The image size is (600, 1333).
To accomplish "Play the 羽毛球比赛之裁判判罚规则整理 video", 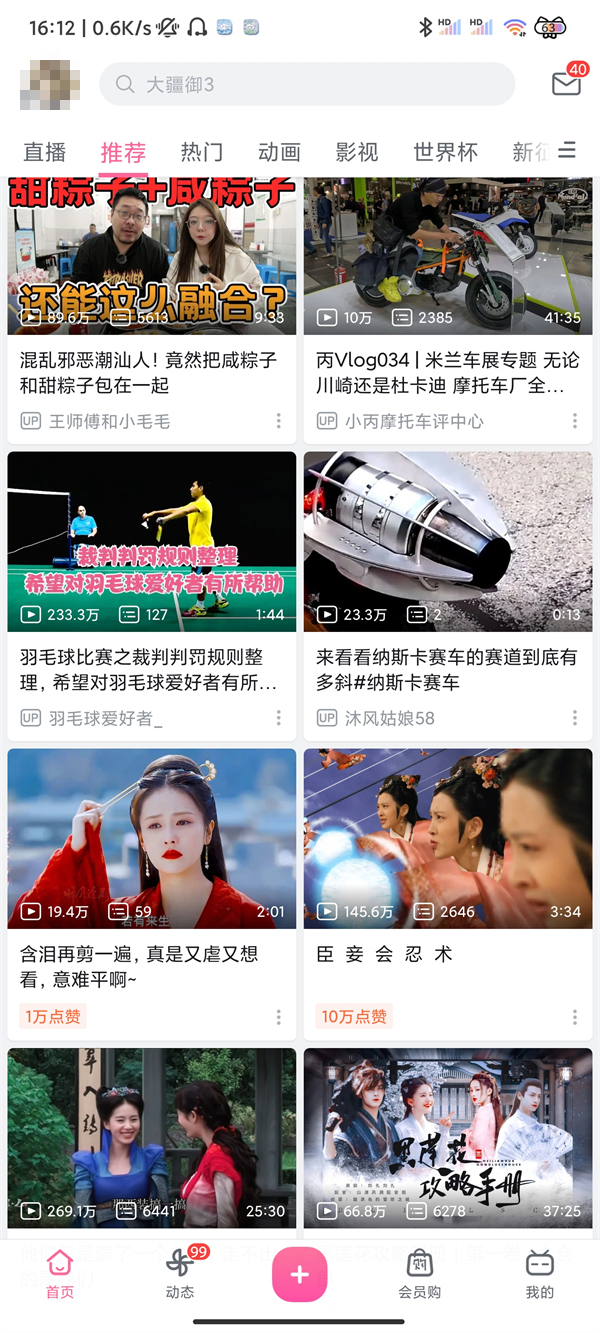I will tap(152, 542).
